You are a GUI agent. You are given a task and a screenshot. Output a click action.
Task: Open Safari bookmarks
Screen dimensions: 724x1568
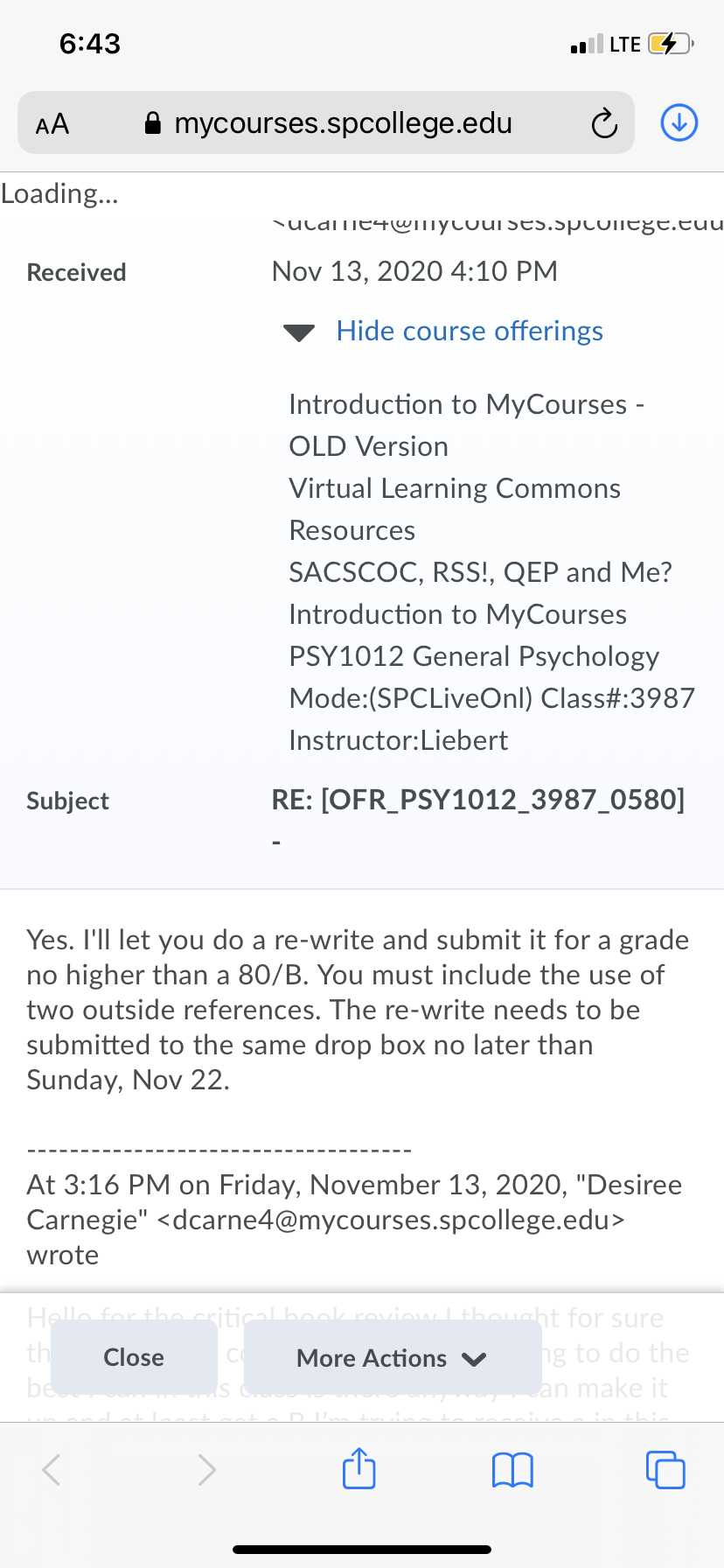click(512, 1469)
